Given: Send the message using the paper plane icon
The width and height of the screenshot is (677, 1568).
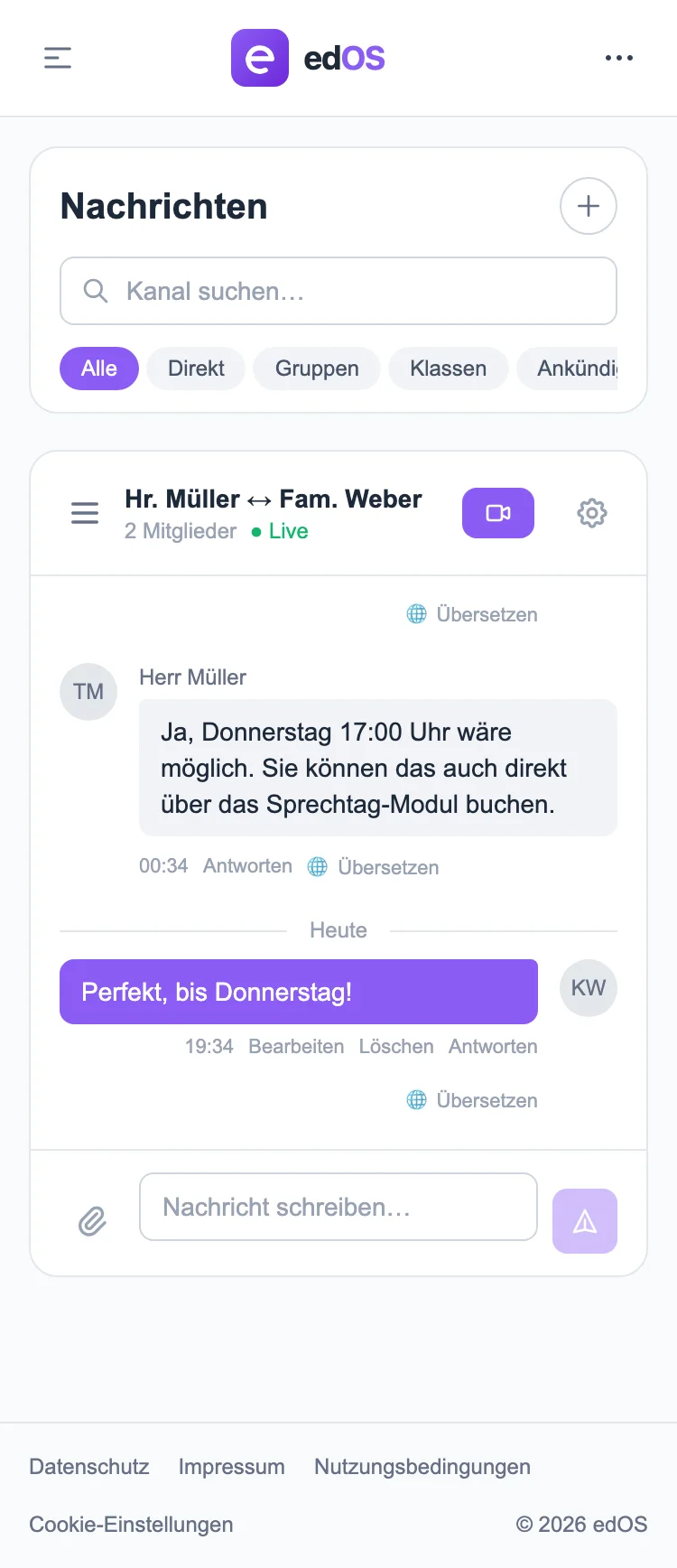Looking at the screenshot, I should pyautogui.click(x=584, y=1221).
